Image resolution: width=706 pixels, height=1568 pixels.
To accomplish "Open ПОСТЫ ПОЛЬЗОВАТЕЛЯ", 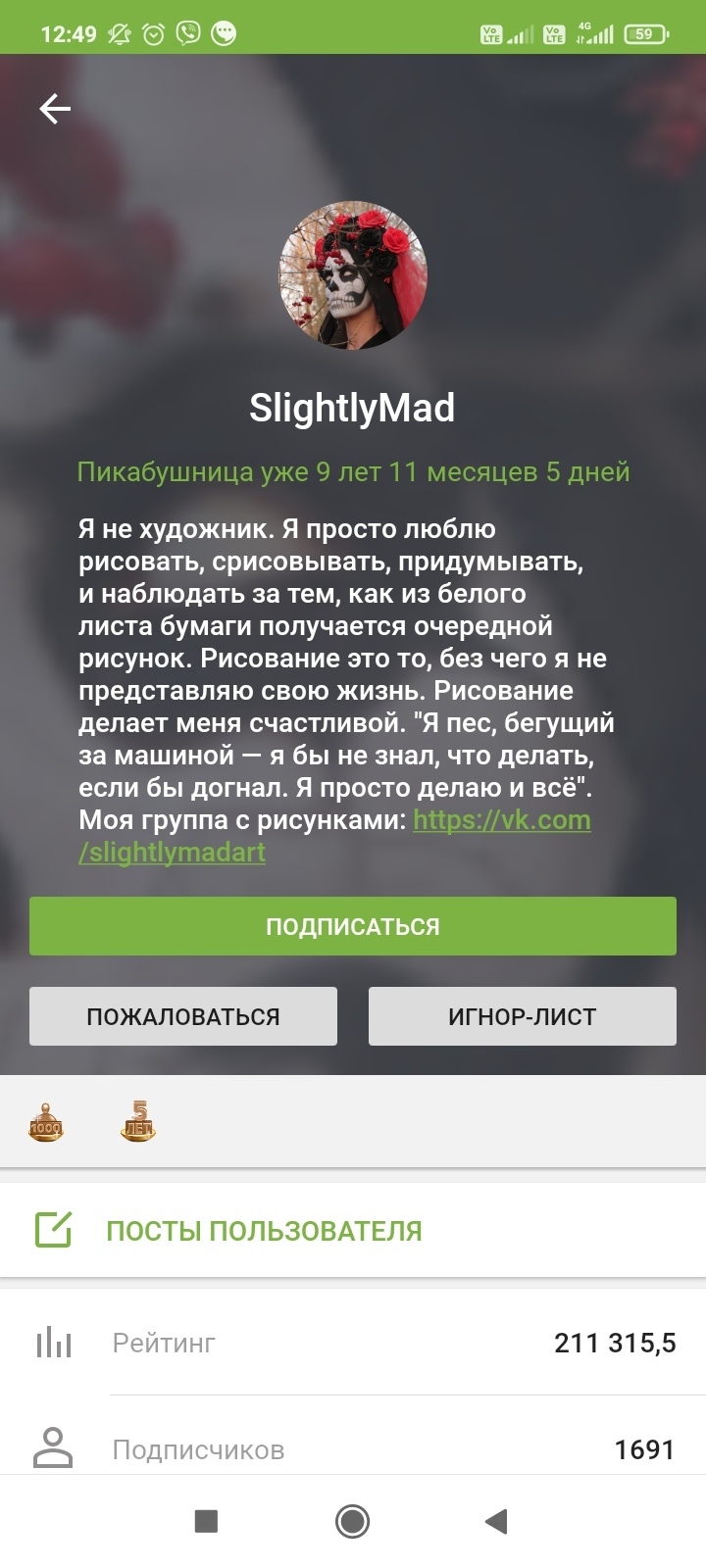I will (264, 1231).
